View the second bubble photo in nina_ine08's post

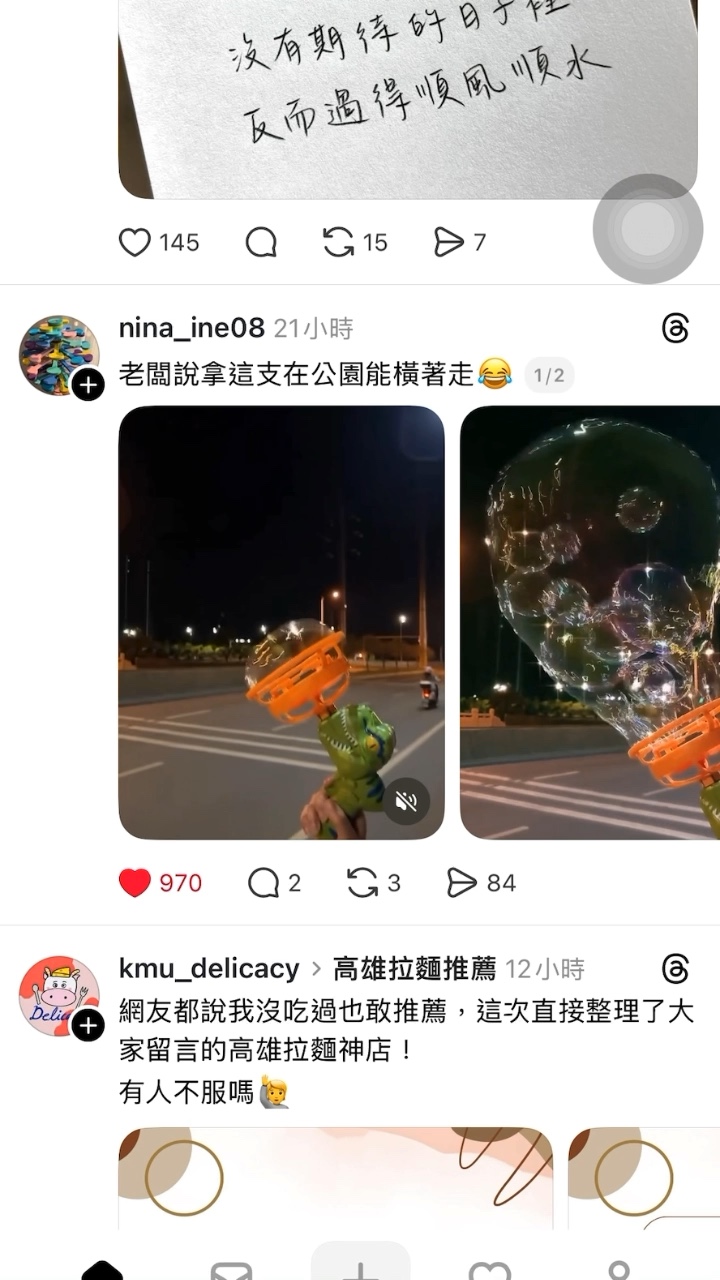tap(590, 620)
